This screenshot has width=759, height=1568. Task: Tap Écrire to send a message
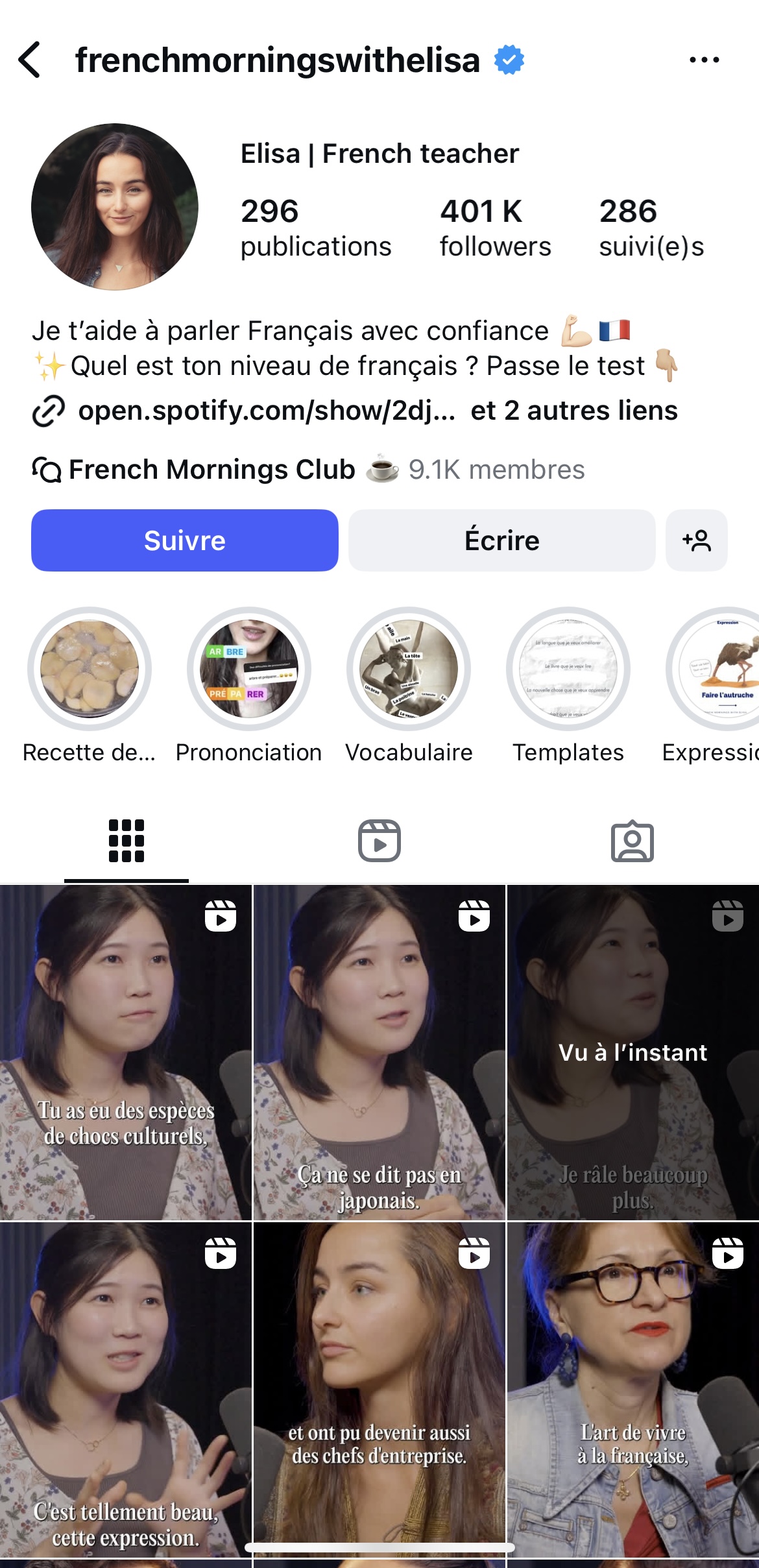501,540
